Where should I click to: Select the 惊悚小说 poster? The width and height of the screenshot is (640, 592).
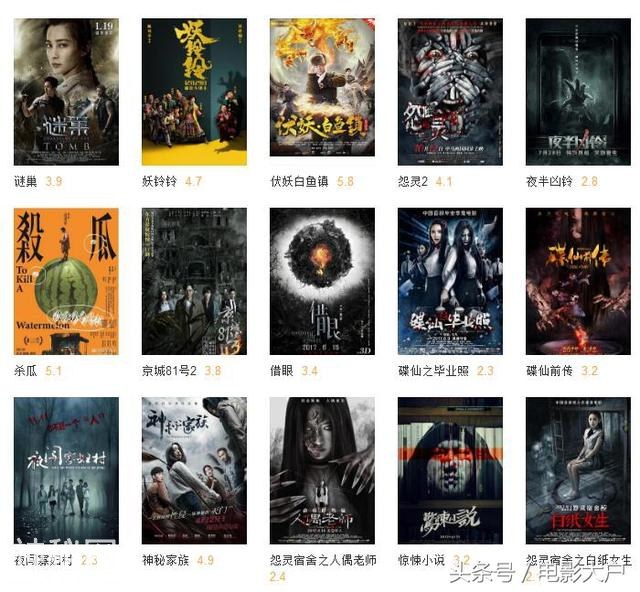coord(450,470)
